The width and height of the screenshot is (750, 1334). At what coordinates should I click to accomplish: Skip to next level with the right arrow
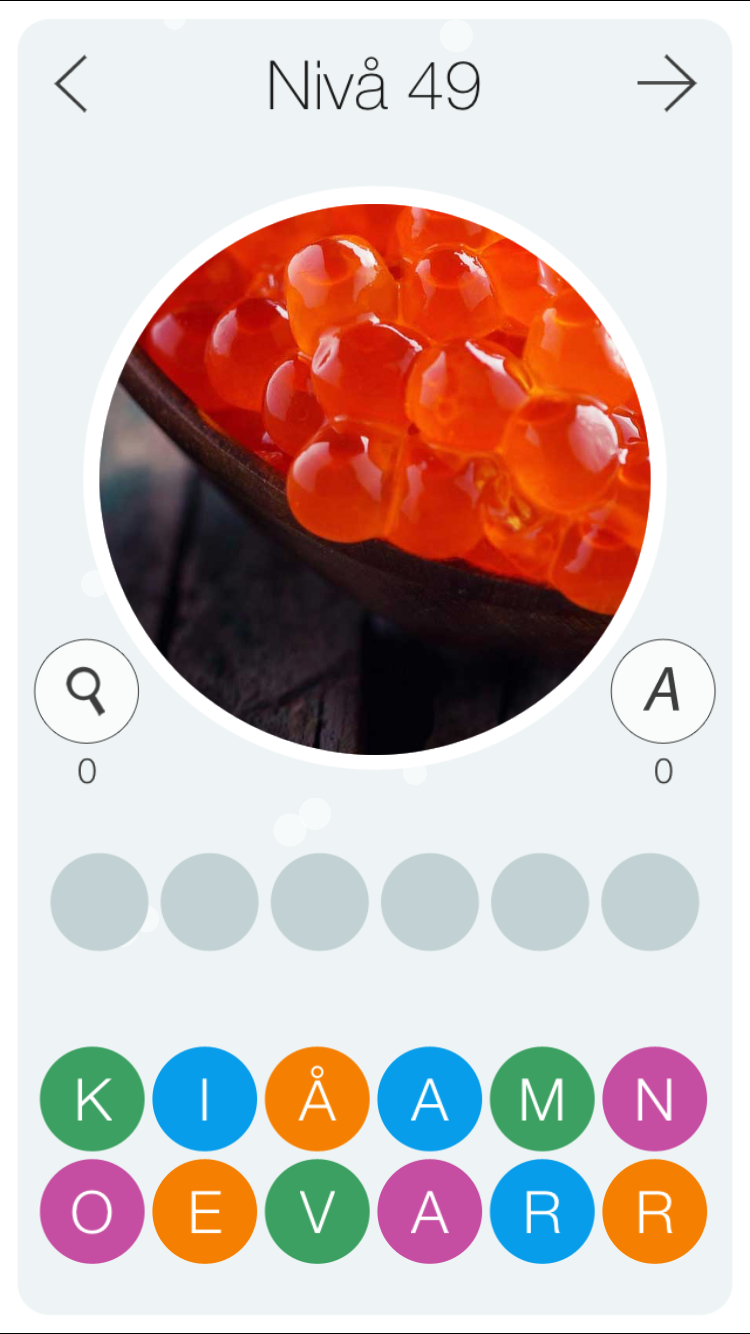click(x=667, y=84)
